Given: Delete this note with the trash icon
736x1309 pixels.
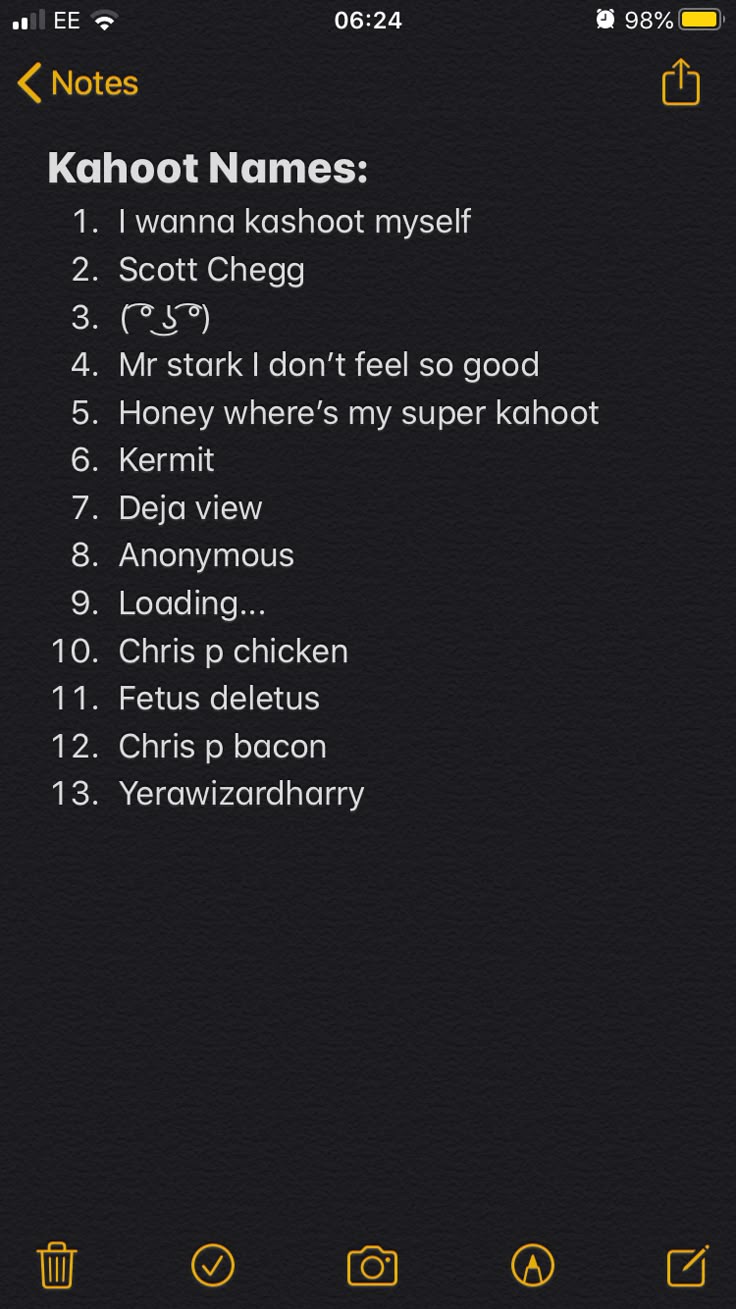Looking at the screenshot, I should click(57, 1265).
